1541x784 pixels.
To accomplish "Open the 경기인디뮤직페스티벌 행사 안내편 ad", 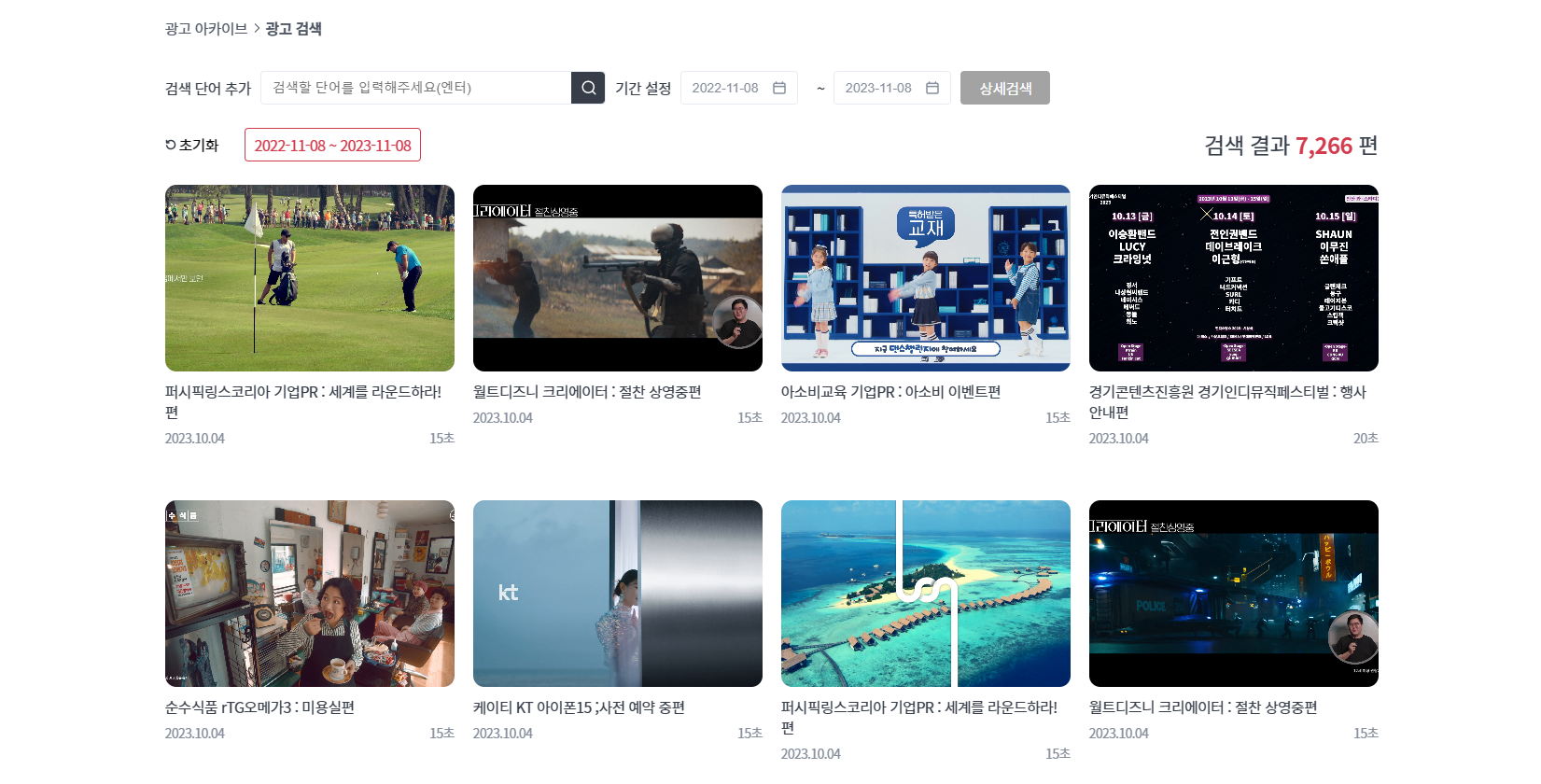I will 1233,278.
